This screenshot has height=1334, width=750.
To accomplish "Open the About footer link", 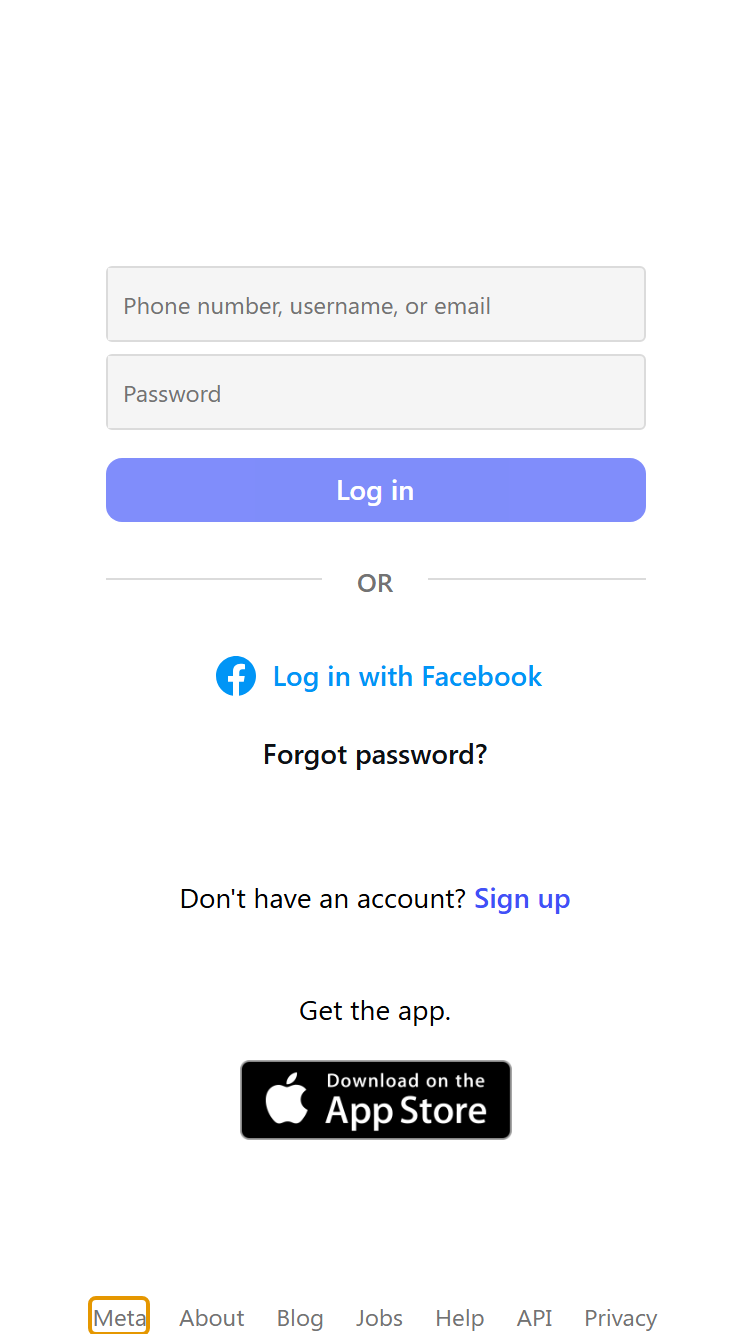I will (212, 1318).
